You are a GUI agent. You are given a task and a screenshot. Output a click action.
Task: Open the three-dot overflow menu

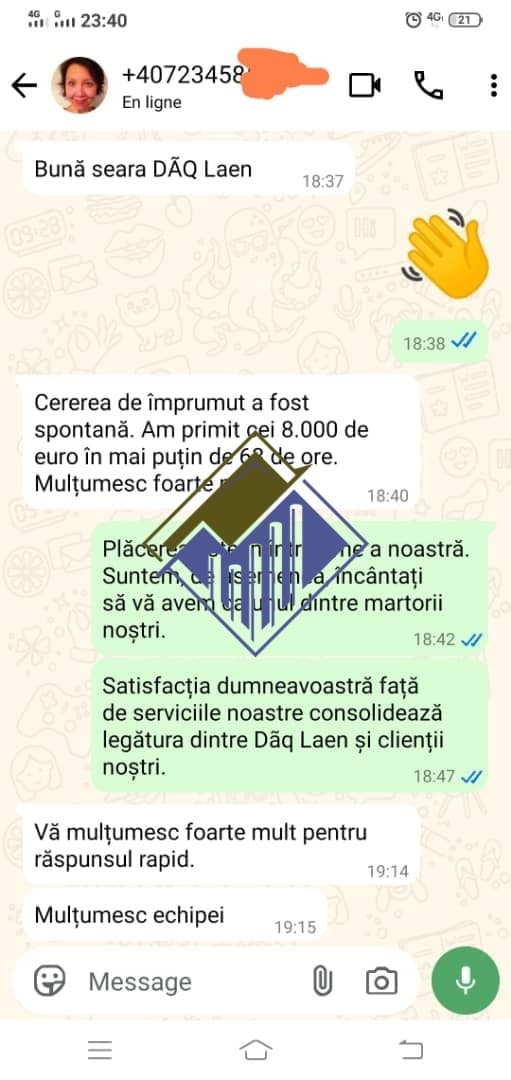pyautogui.click(x=493, y=85)
